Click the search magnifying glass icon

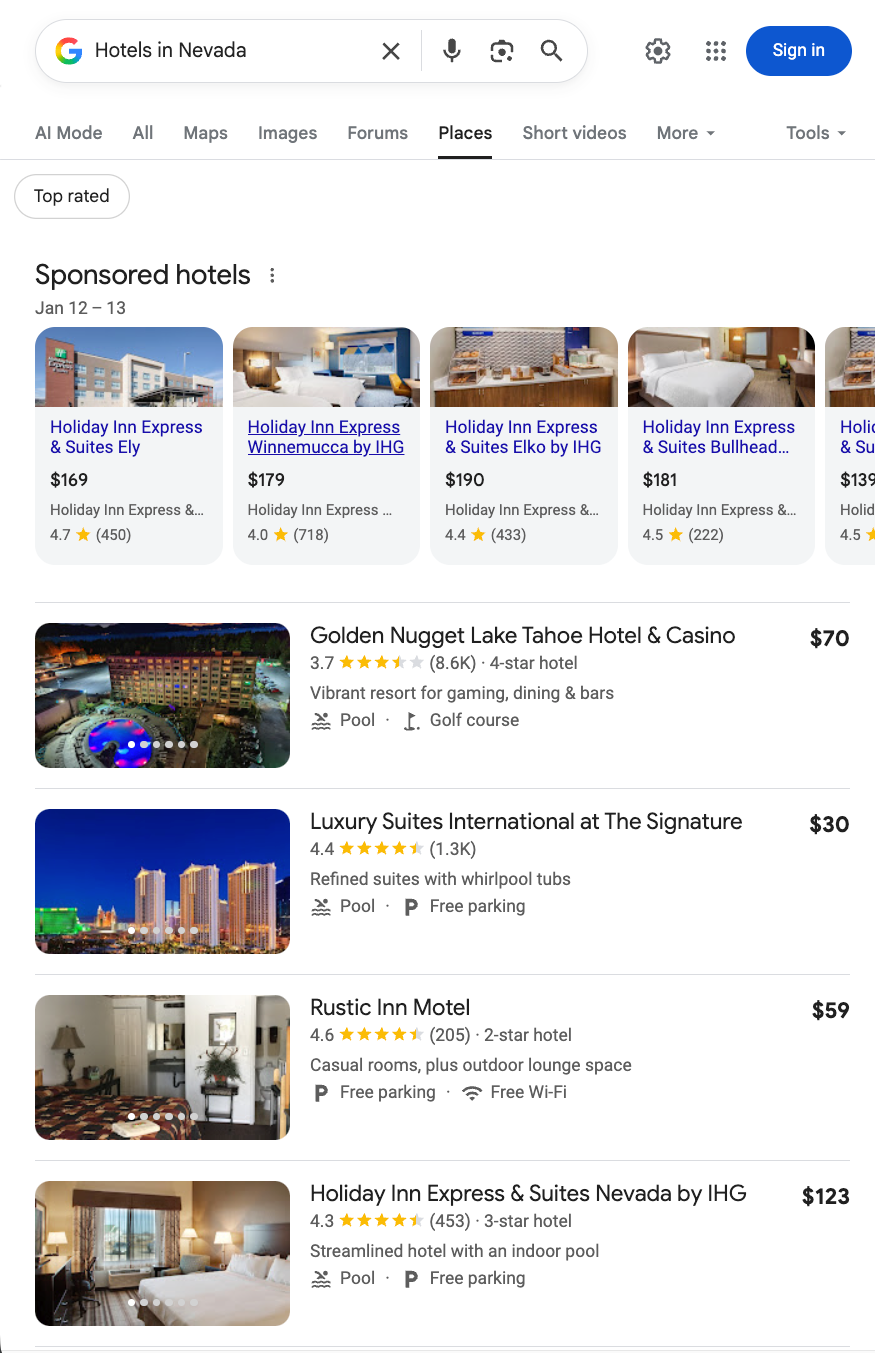coord(551,50)
